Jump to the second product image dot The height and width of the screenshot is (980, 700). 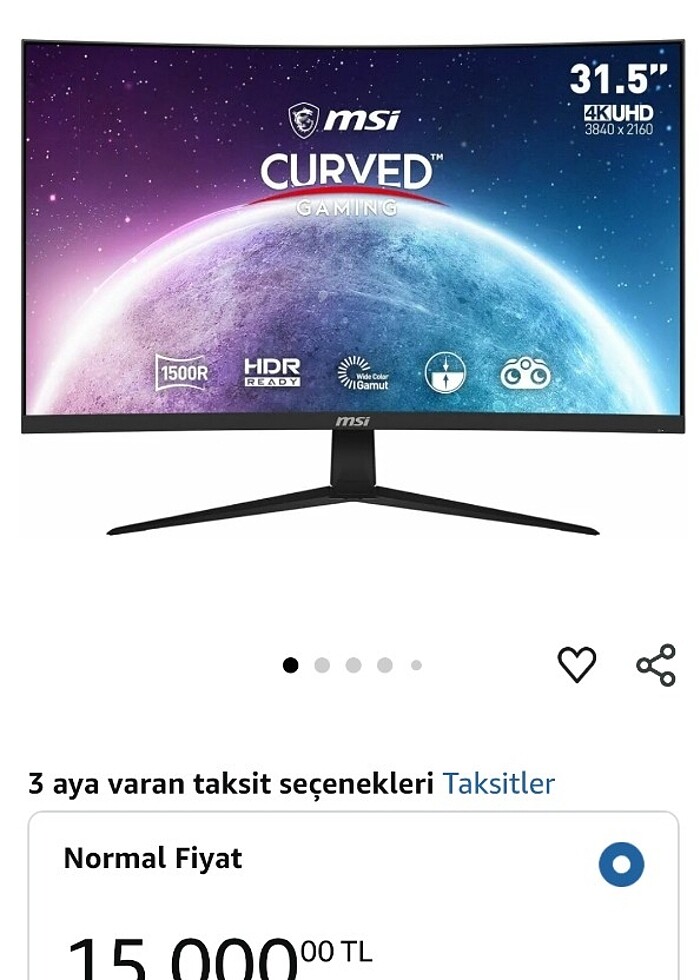(322, 665)
